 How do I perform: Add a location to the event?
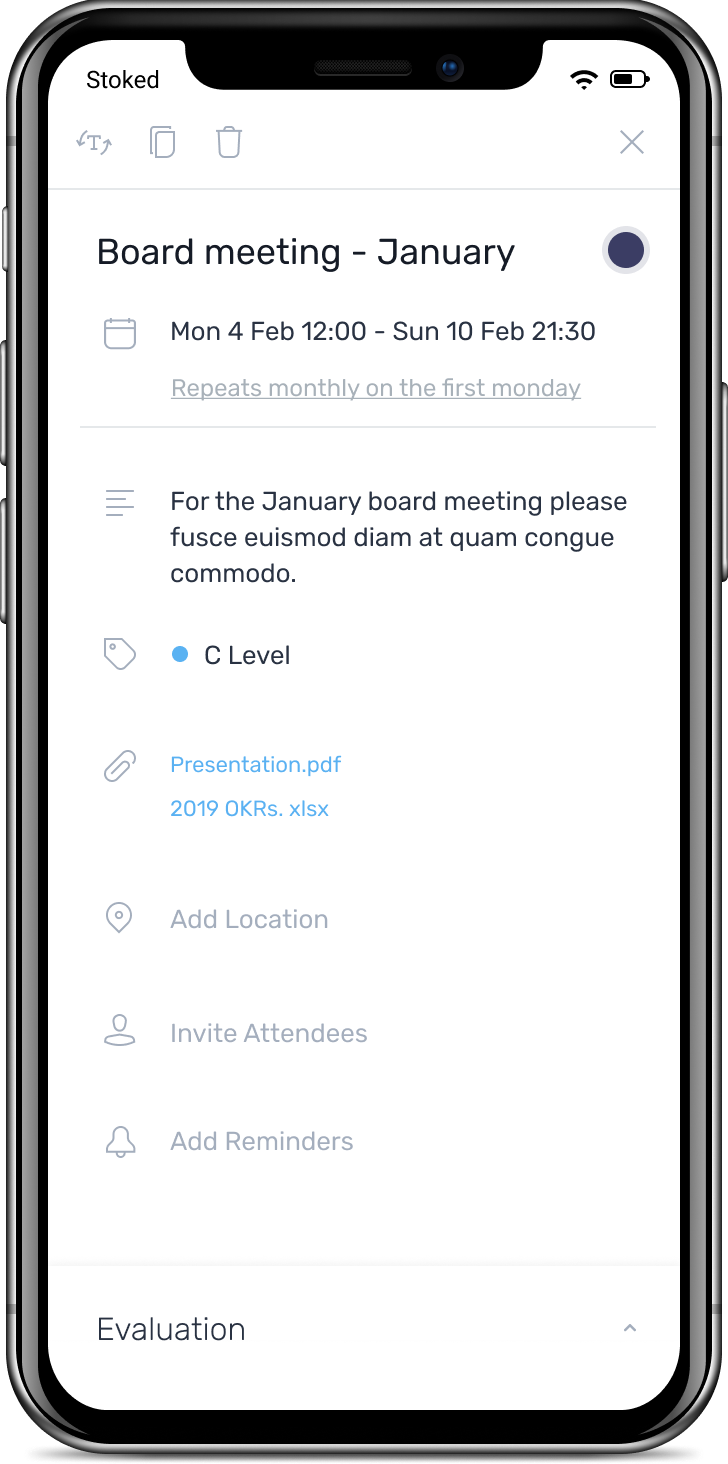249,919
